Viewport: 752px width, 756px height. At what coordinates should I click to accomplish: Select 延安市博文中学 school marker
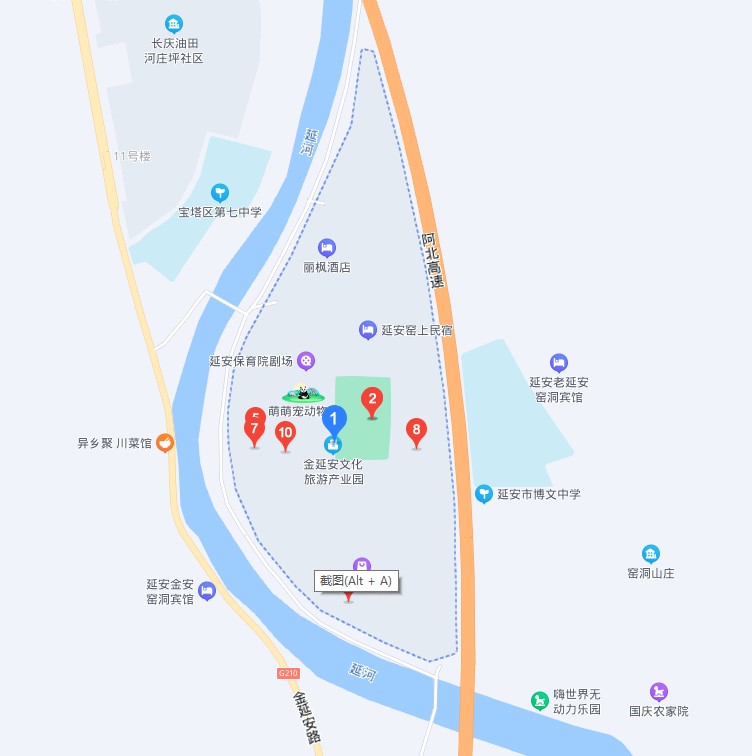click(x=484, y=494)
